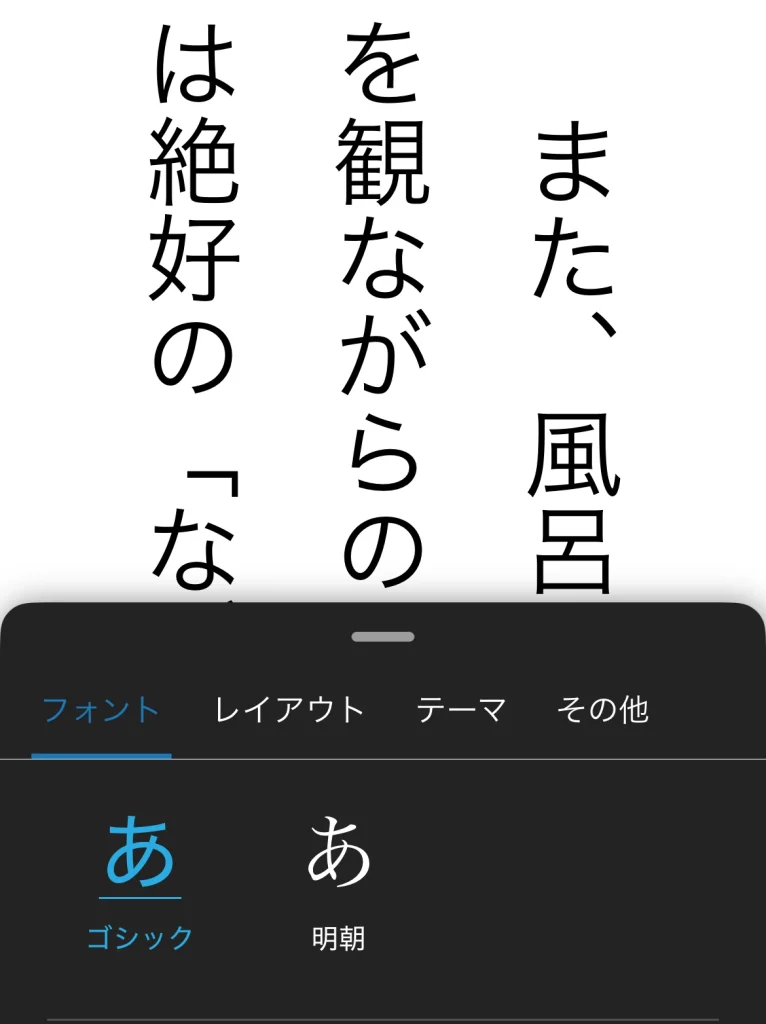This screenshot has width=766, height=1024.
Task: Select the その他 tab
Action: pos(604,710)
